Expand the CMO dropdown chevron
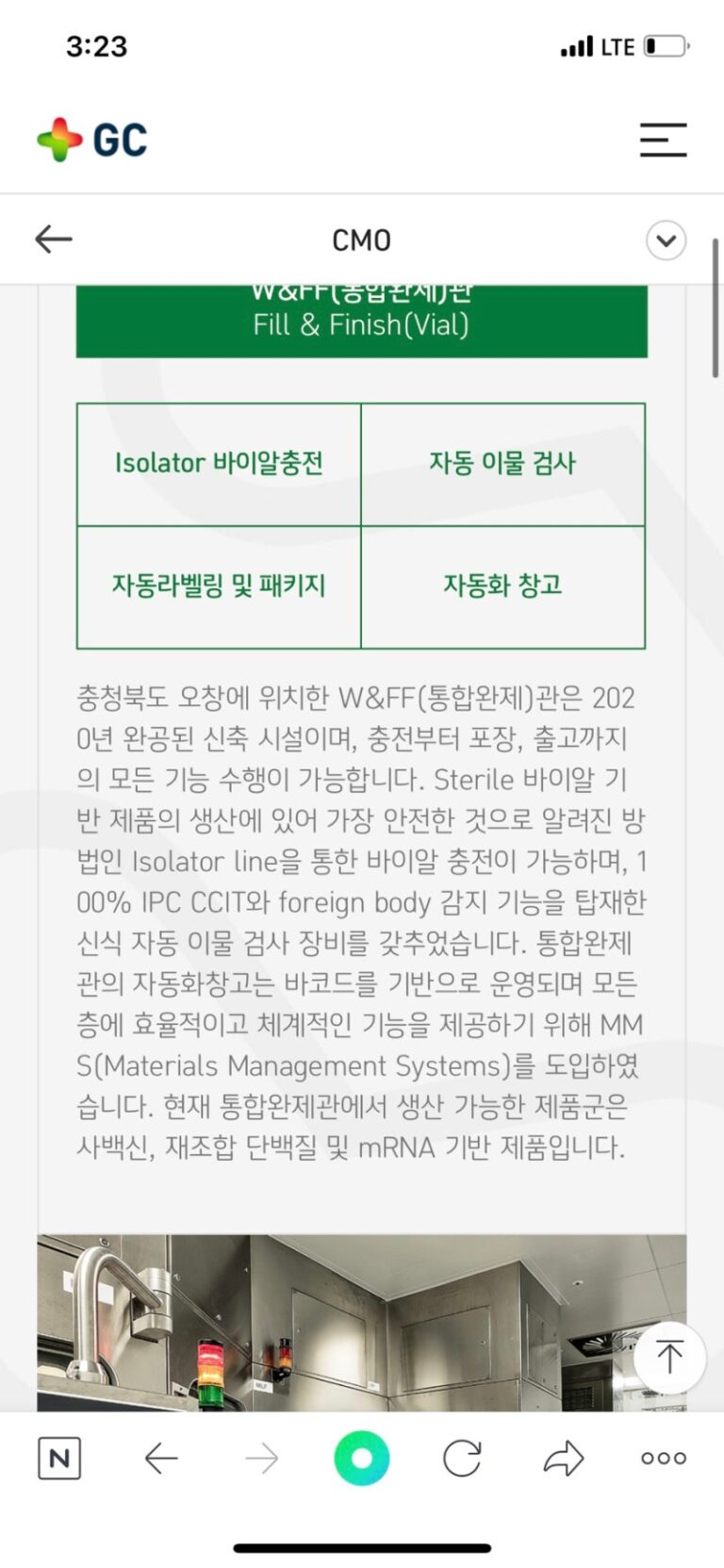 click(x=666, y=240)
